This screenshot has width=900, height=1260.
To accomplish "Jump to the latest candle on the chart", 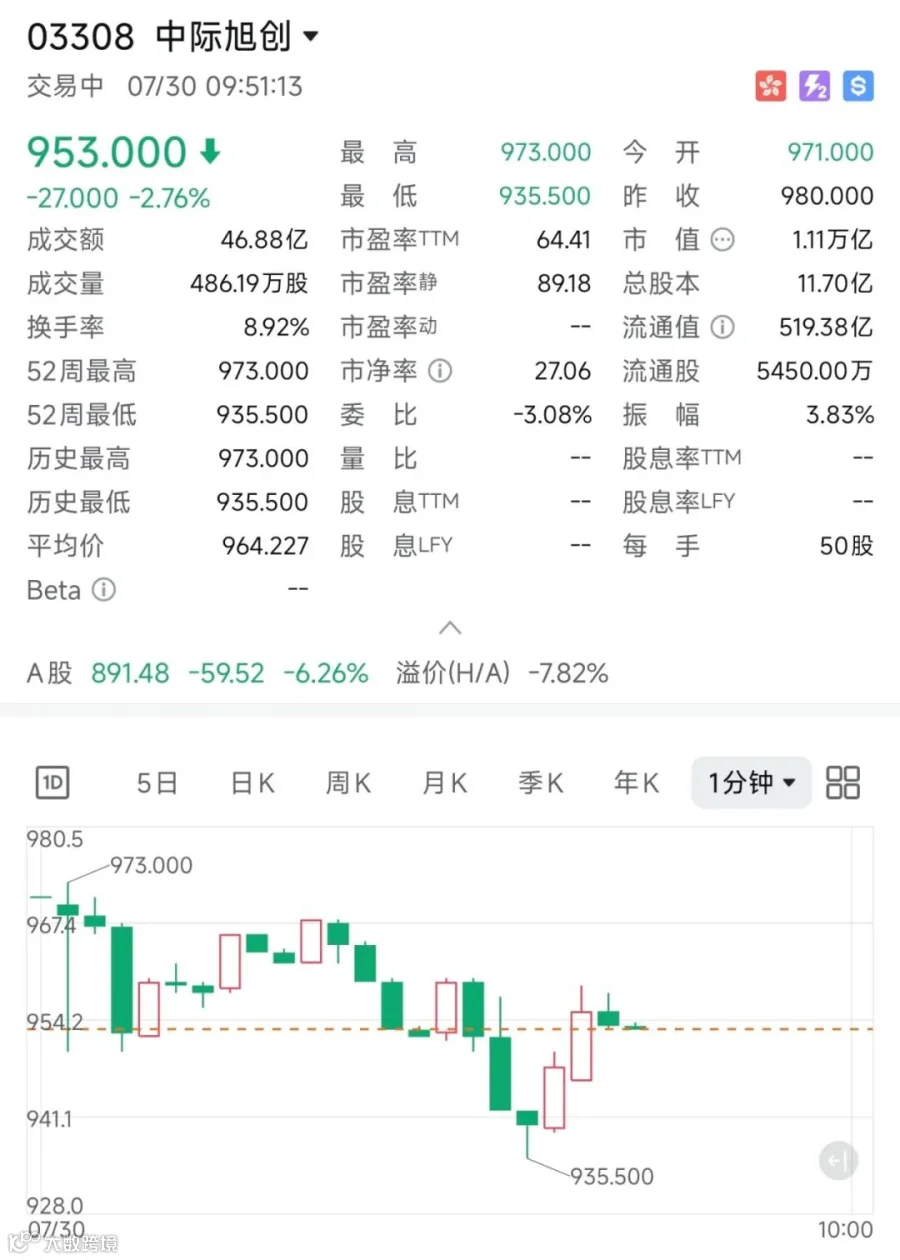I will [838, 1162].
